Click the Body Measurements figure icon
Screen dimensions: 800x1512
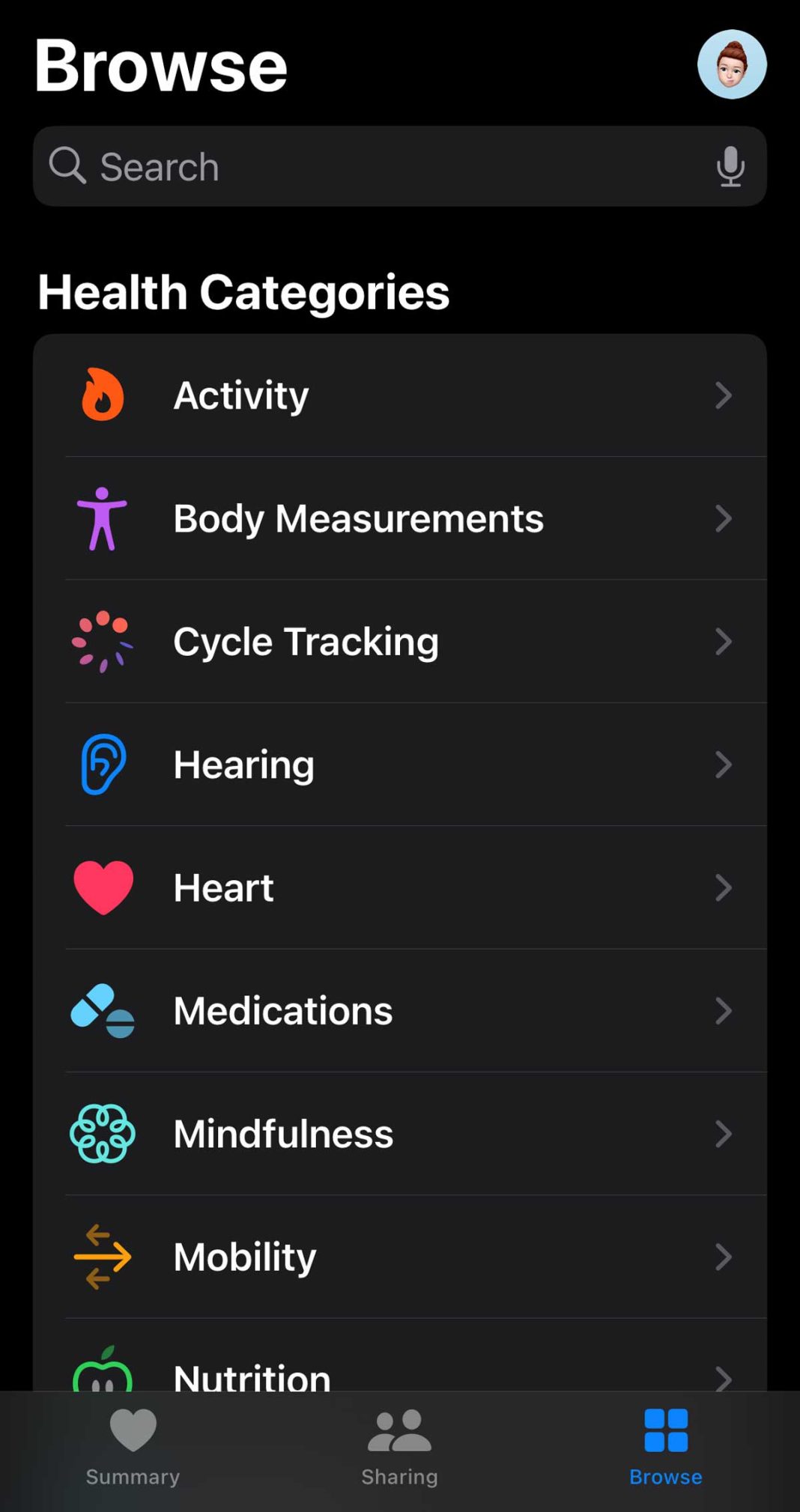pyautogui.click(x=101, y=518)
